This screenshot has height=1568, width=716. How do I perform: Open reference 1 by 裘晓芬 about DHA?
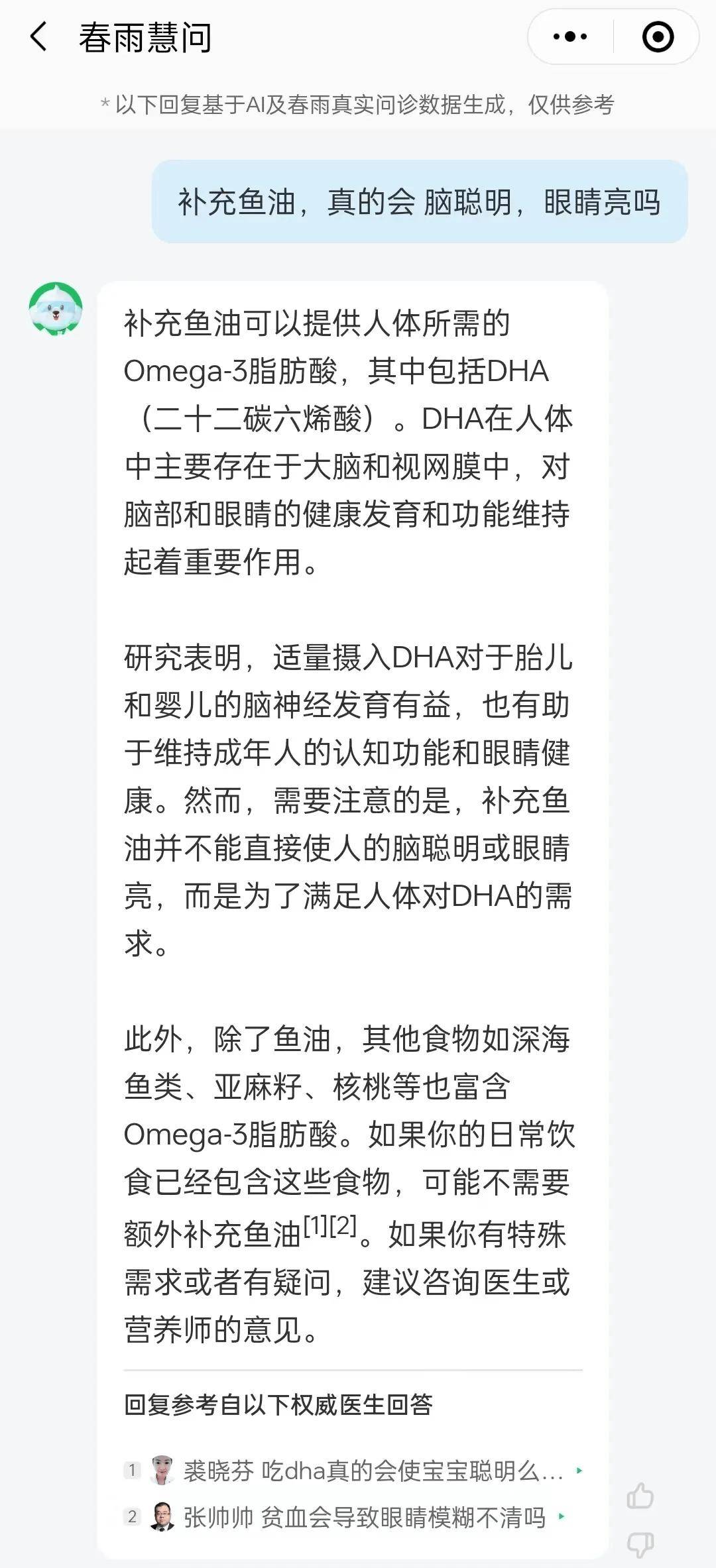[x=371, y=1471]
